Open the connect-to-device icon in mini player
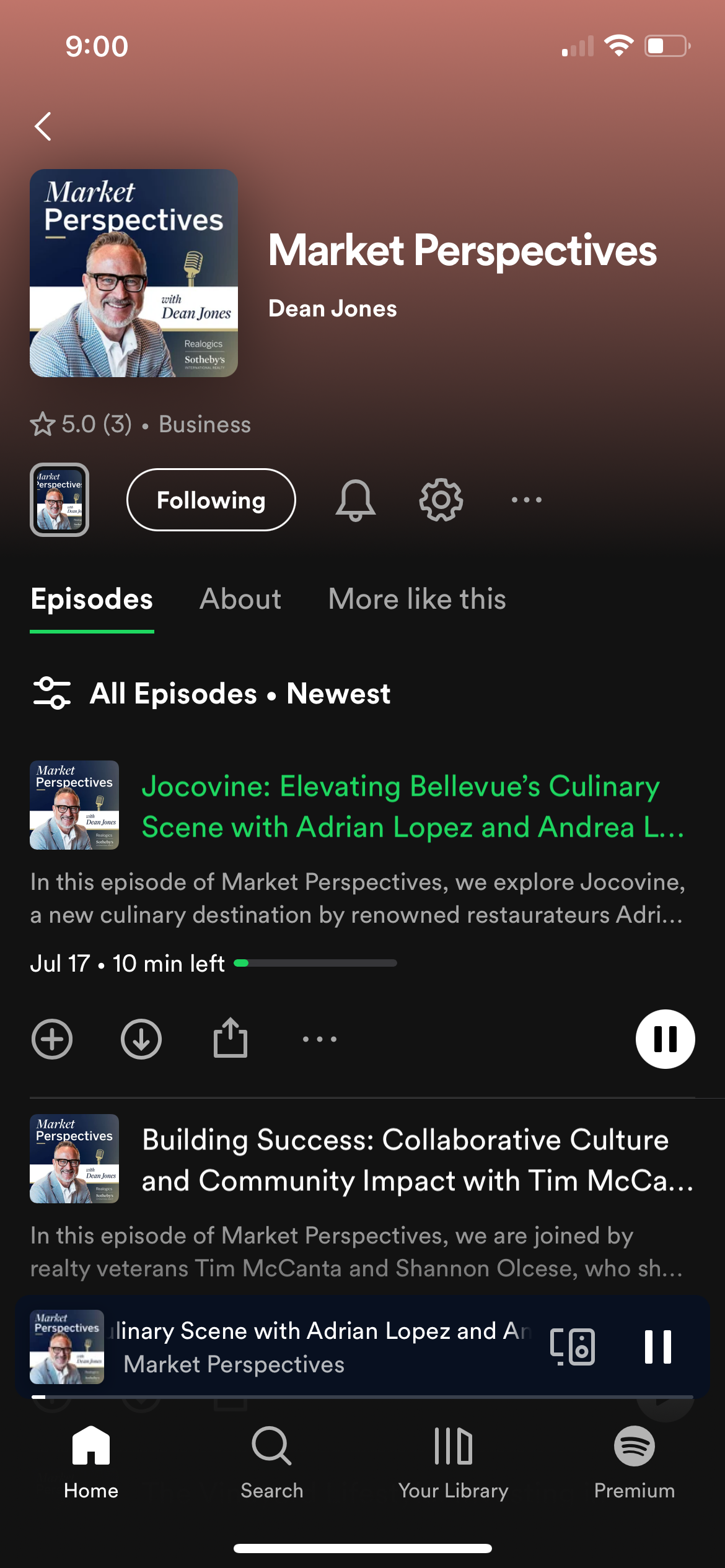725x1568 pixels. tap(573, 1347)
